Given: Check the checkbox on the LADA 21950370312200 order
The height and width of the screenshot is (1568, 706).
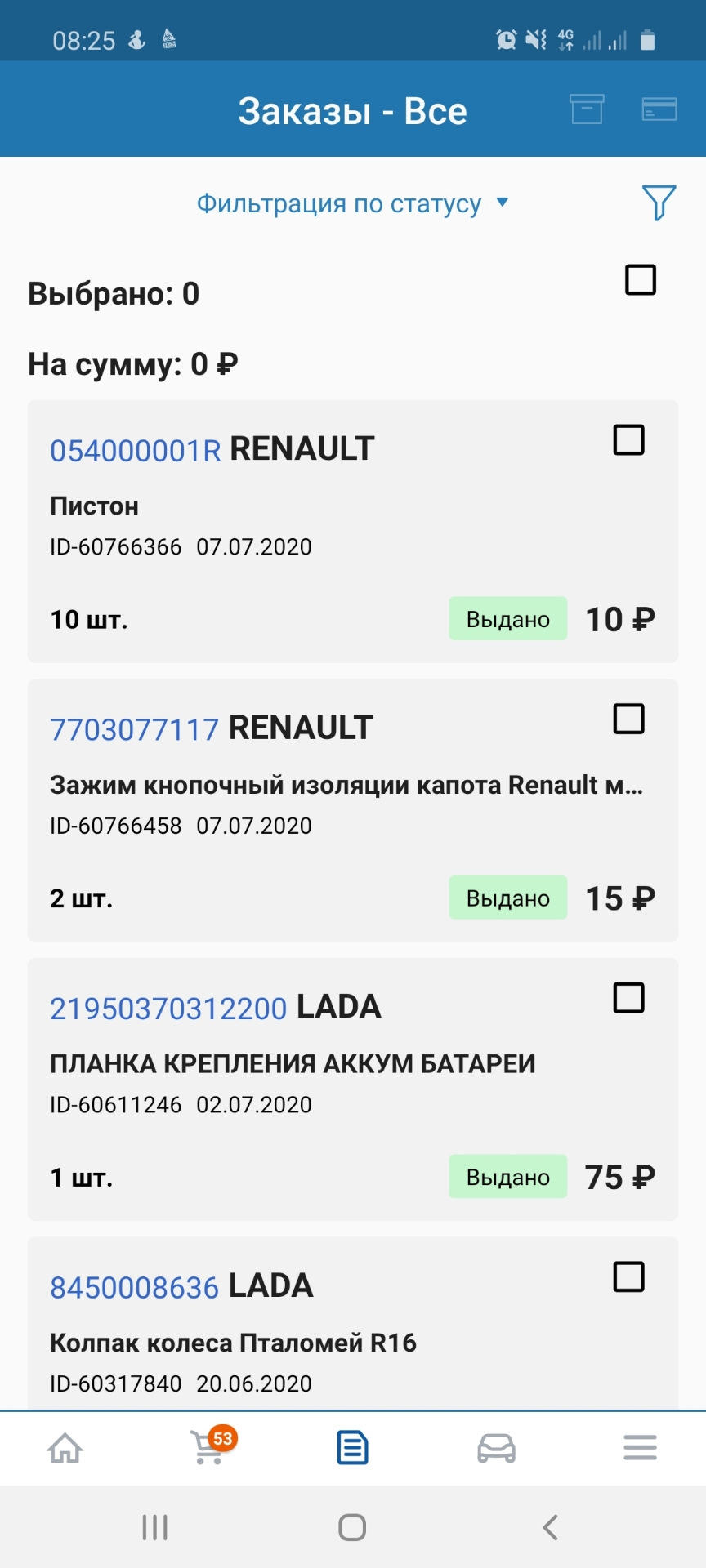Looking at the screenshot, I should click(x=629, y=998).
